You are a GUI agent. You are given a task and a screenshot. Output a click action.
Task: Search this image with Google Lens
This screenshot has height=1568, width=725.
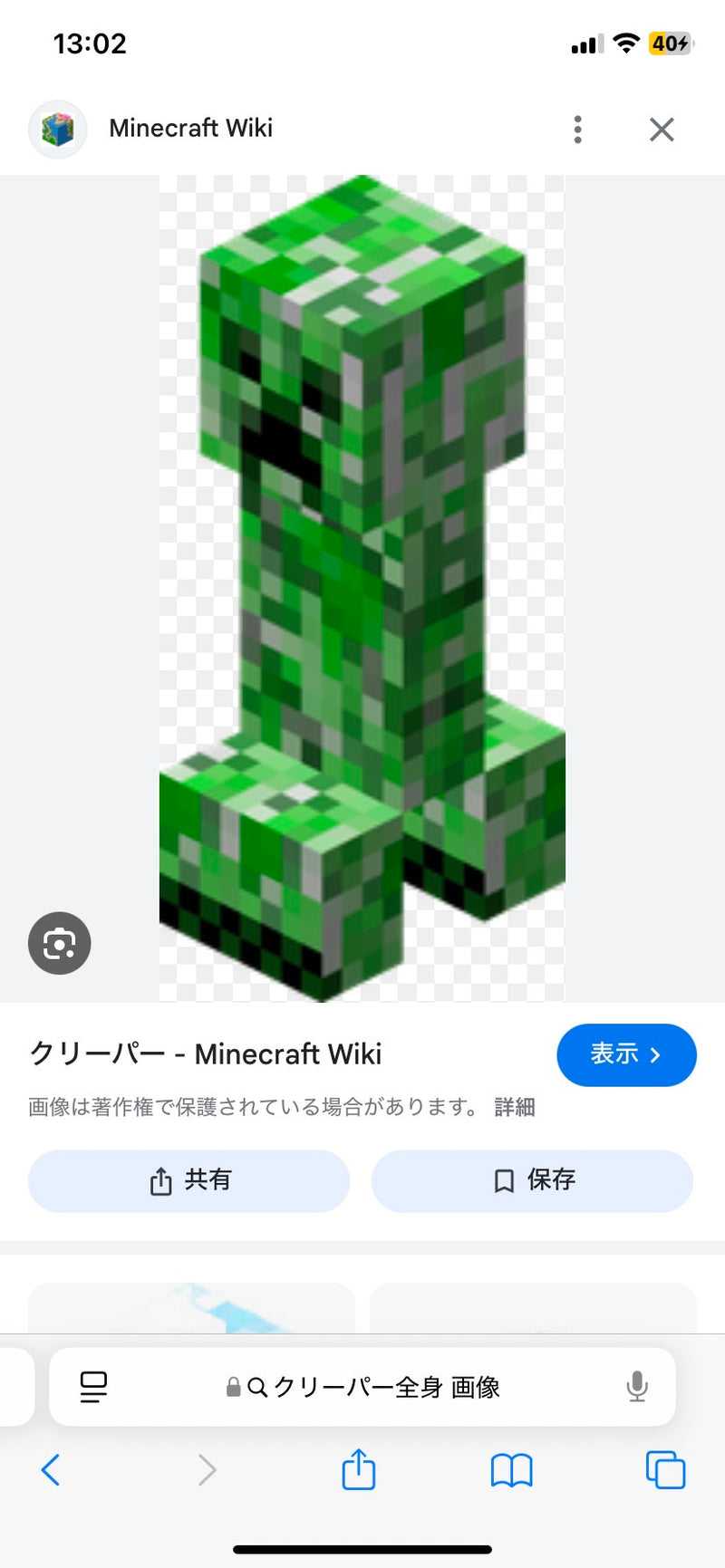(60, 943)
